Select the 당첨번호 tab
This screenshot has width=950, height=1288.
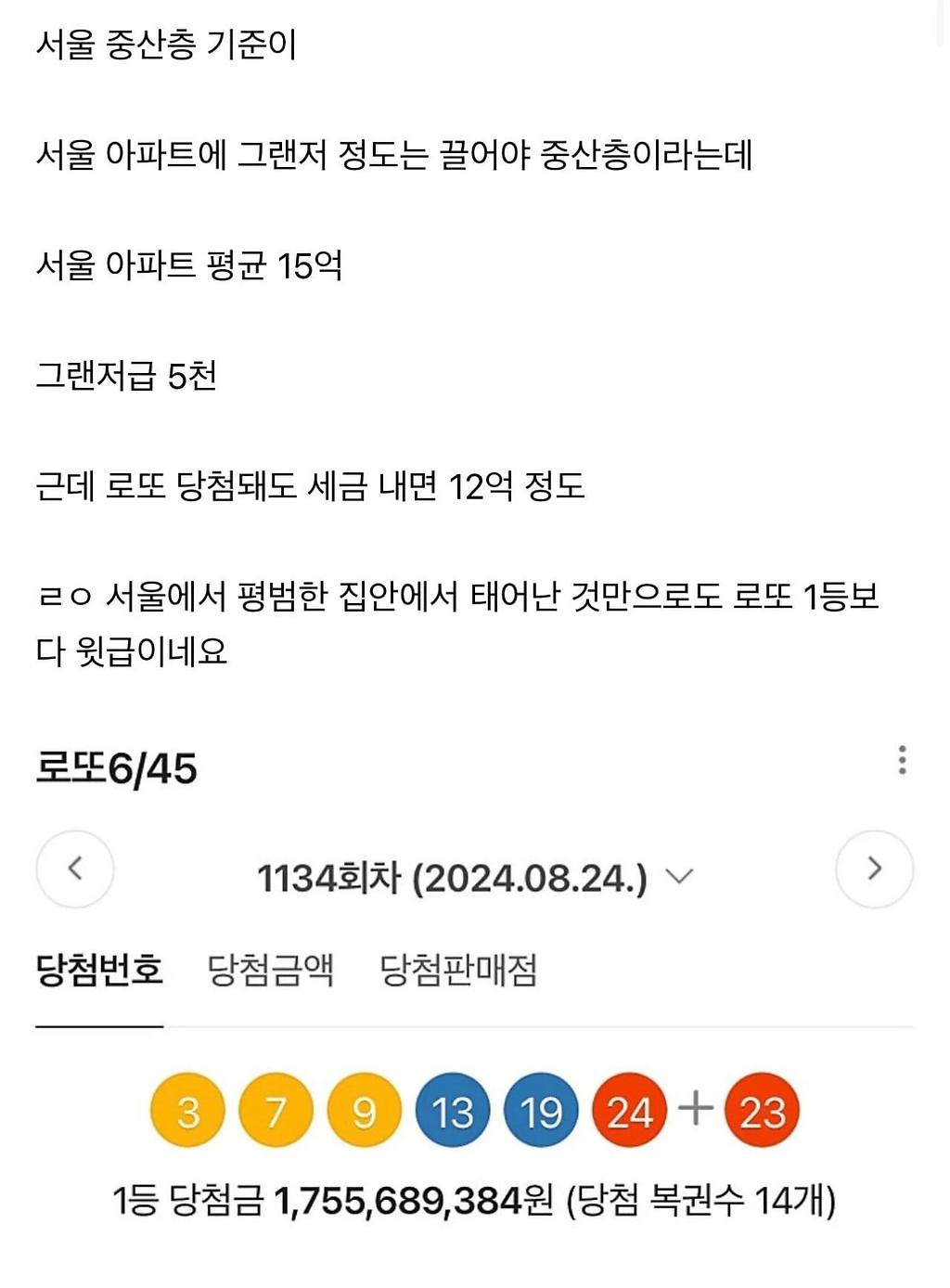(x=98, y=970)
